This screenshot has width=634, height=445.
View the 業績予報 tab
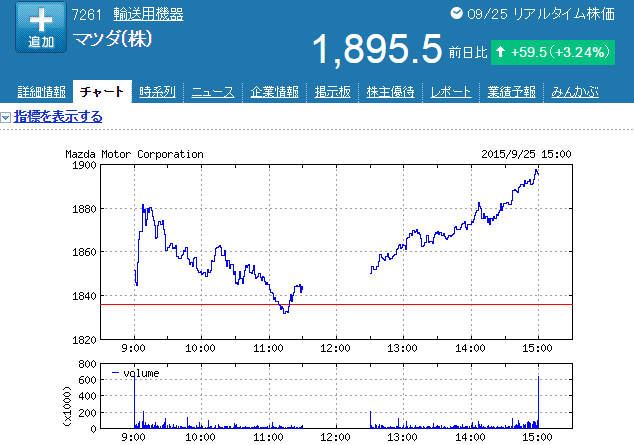pyautogui.click(x=512, y=92)
